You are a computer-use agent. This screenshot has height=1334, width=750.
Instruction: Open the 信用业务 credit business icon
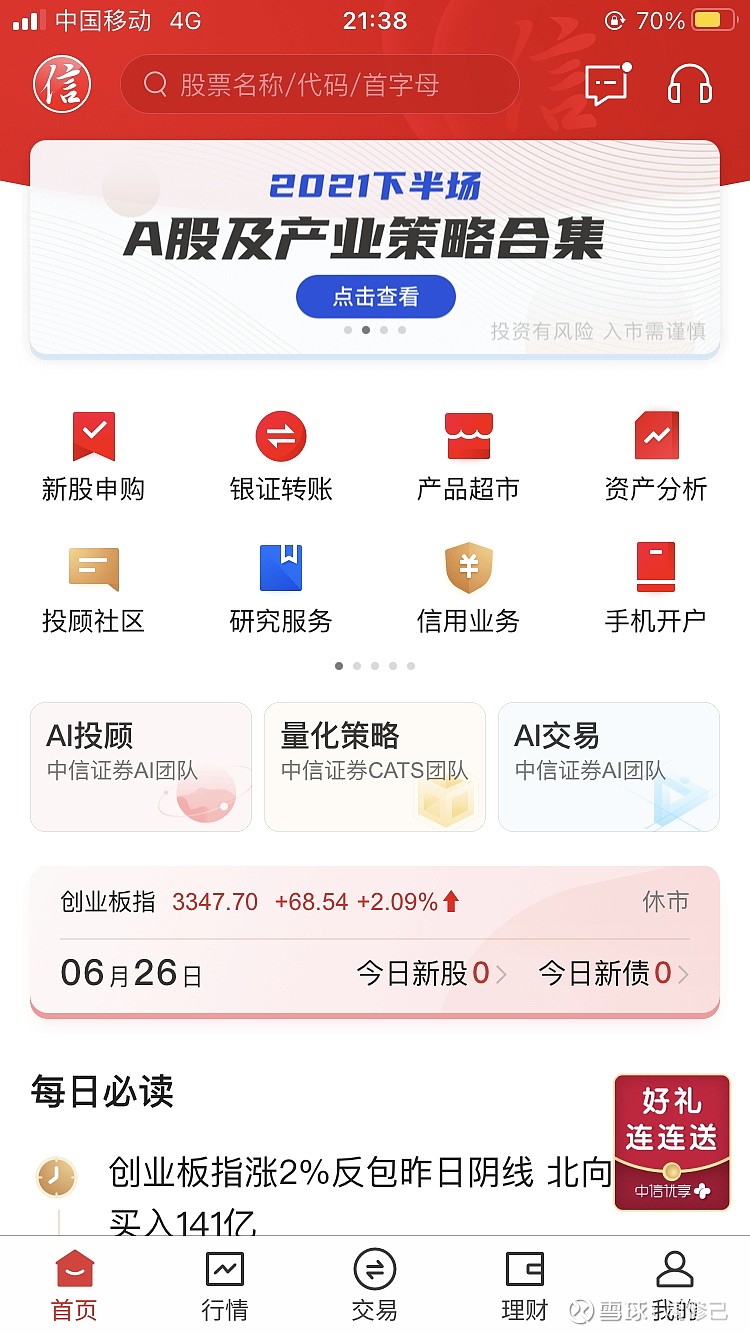(x=467, y=588)
